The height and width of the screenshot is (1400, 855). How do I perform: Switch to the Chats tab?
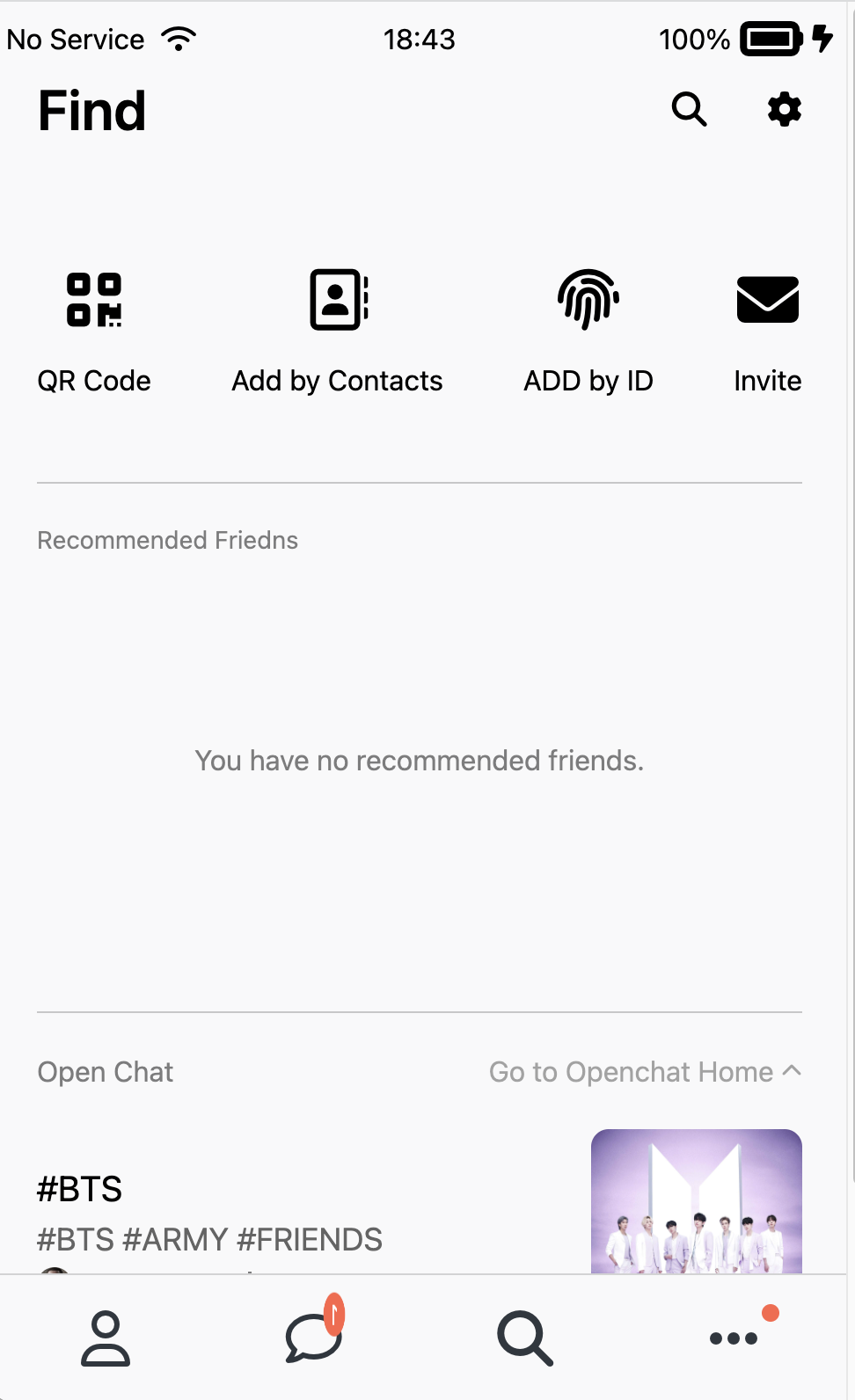[314, 1332]
